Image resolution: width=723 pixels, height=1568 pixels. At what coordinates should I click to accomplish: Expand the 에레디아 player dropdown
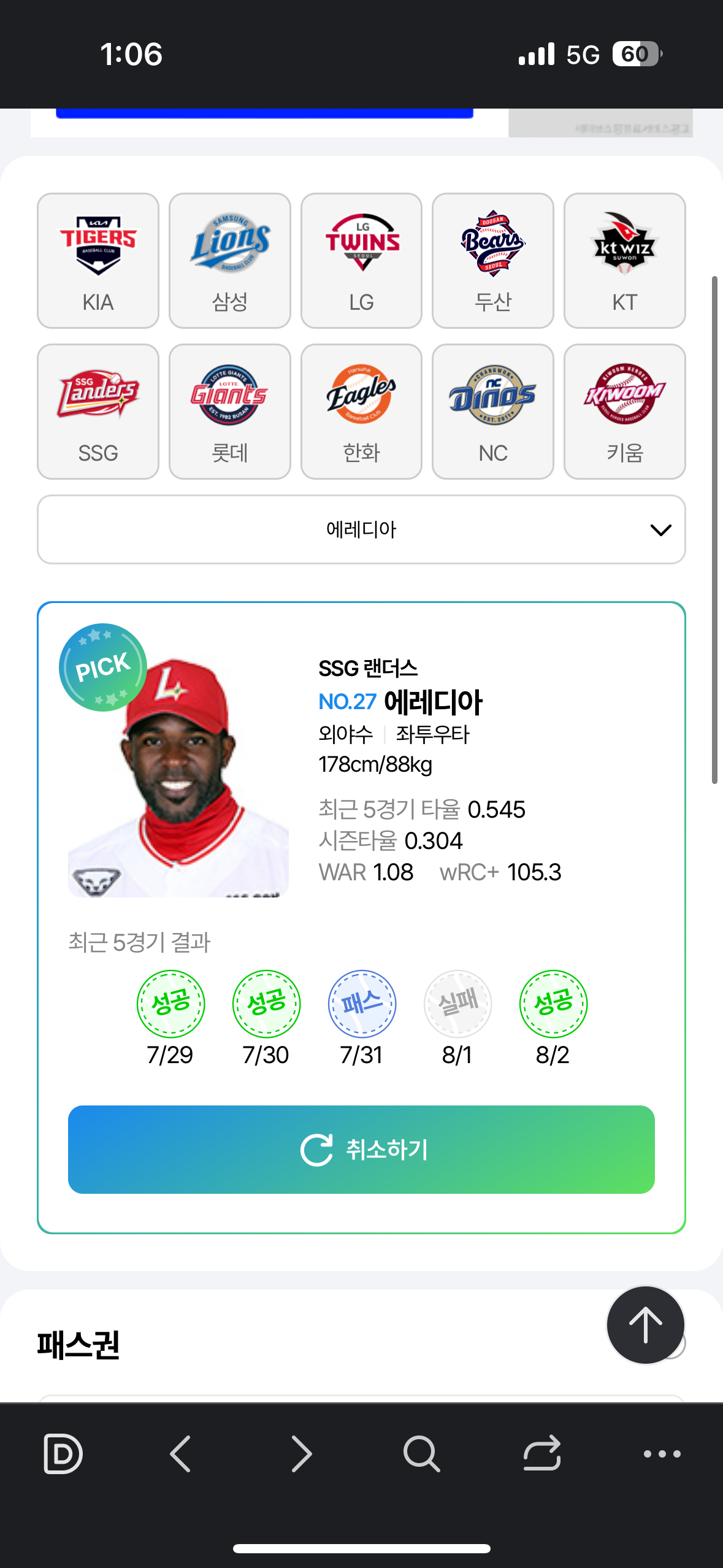pyautogui.click(x=361, y=529)
